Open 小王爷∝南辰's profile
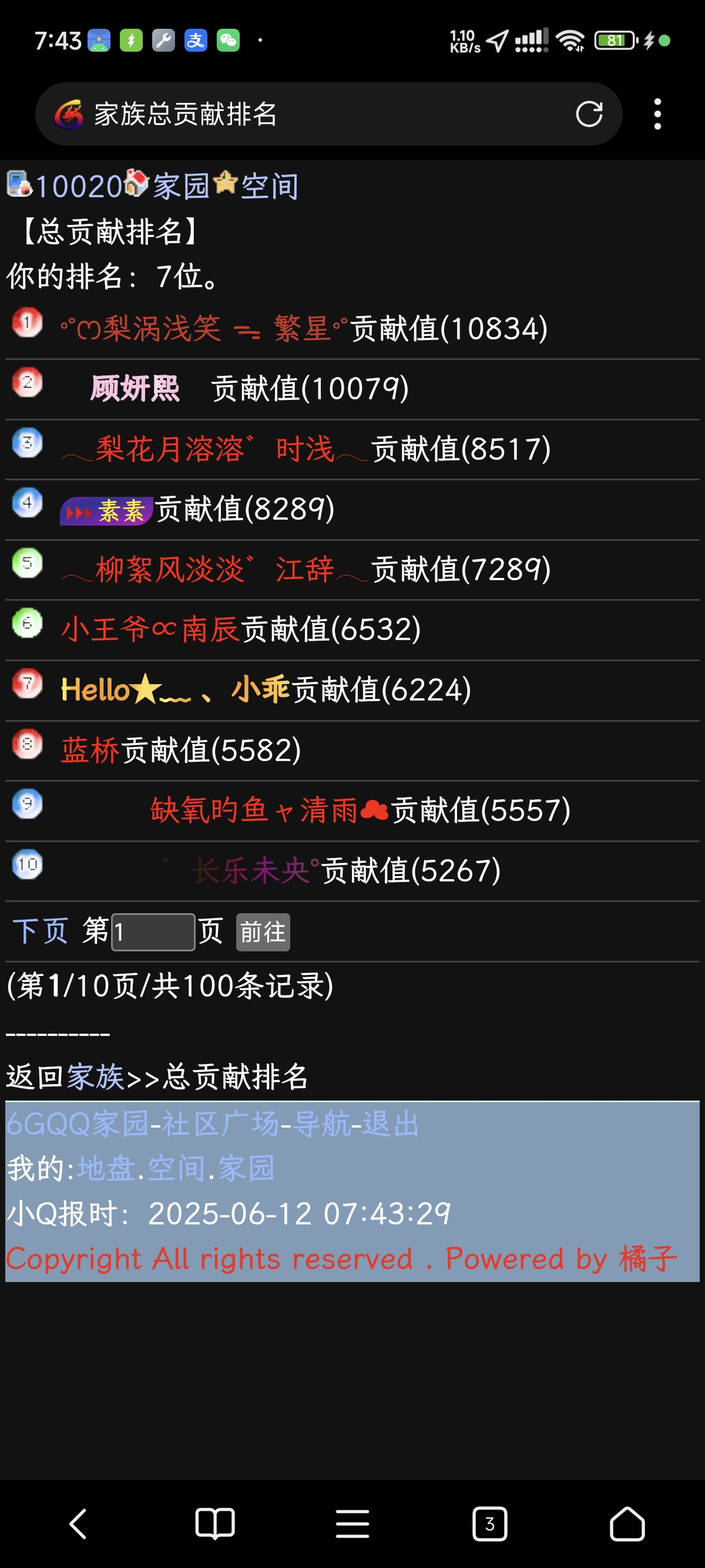 150,630
